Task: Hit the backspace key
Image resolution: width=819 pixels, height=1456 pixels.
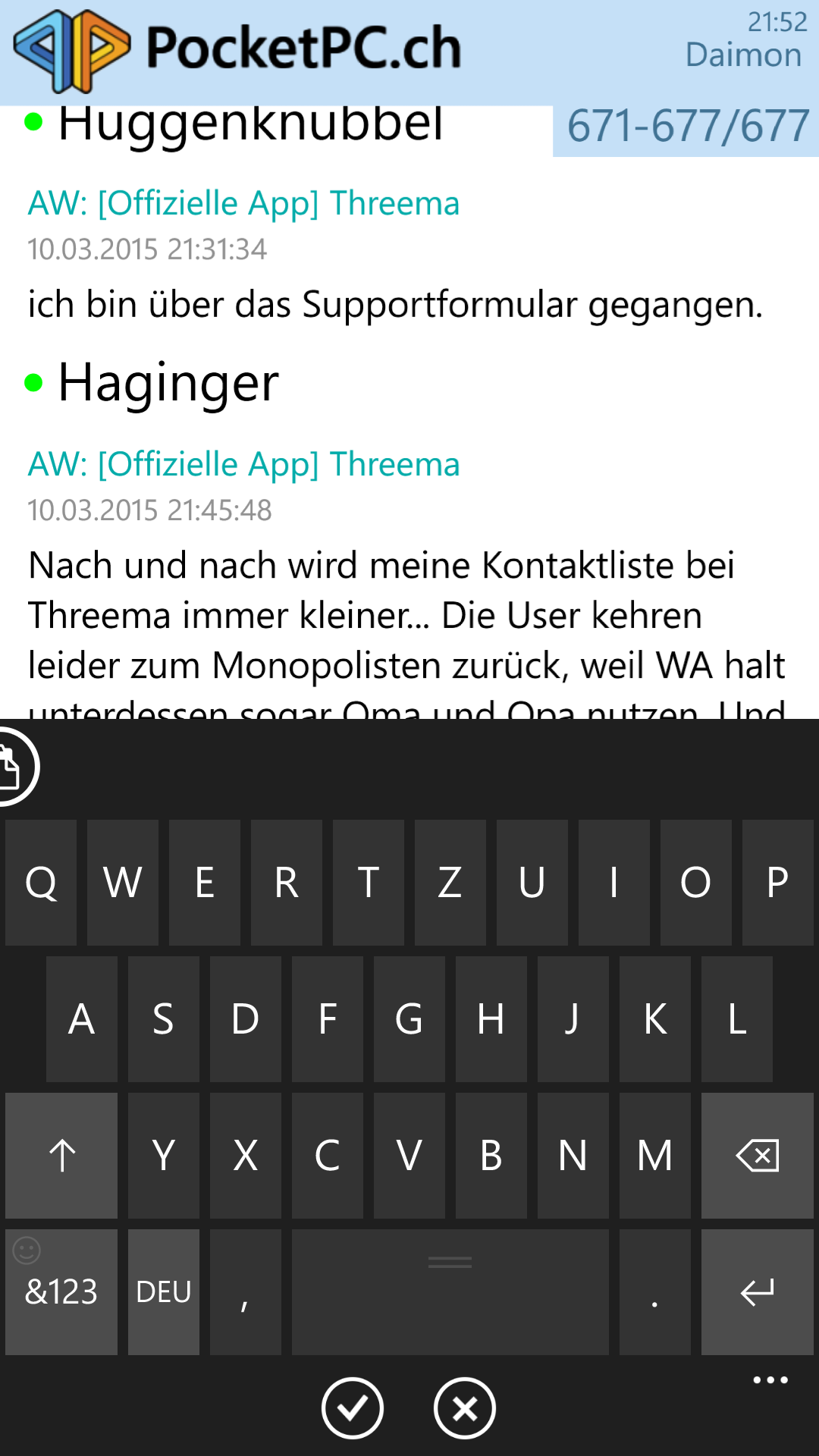Action: (x=758, y=1156)
